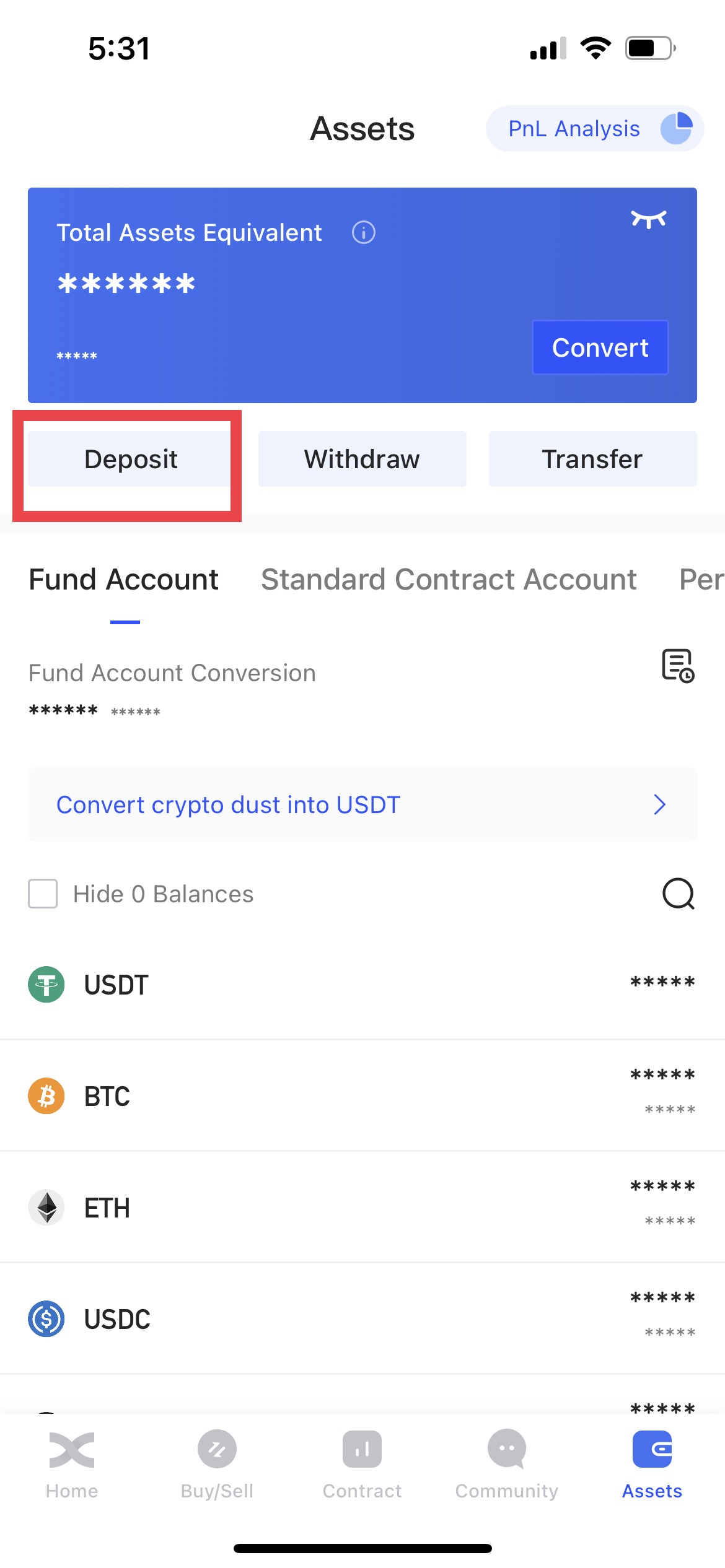Tap the USDT coin icon
Screen dimensions: 725x1568
coord(46,985)
